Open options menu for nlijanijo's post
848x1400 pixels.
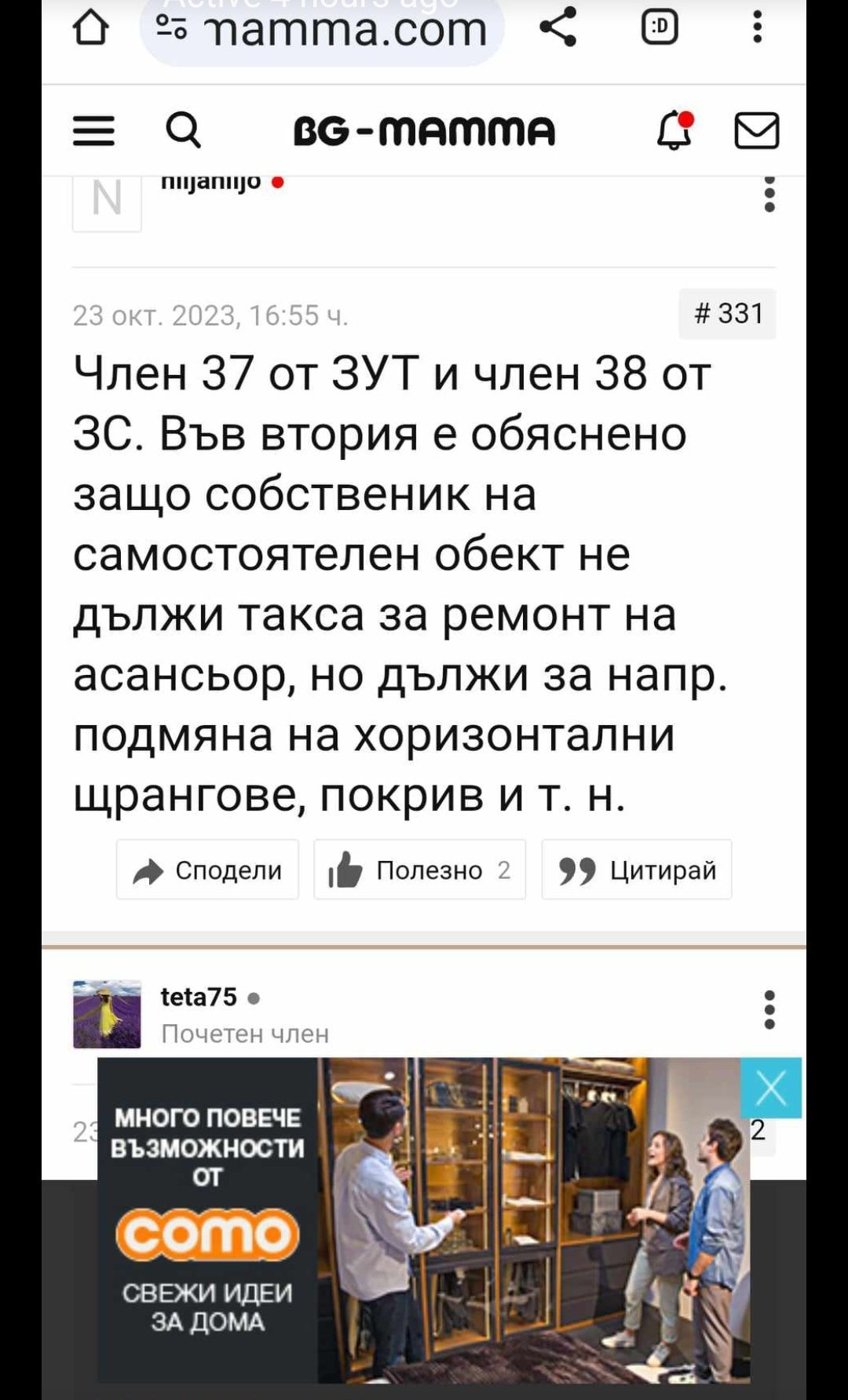coord(769,194)
